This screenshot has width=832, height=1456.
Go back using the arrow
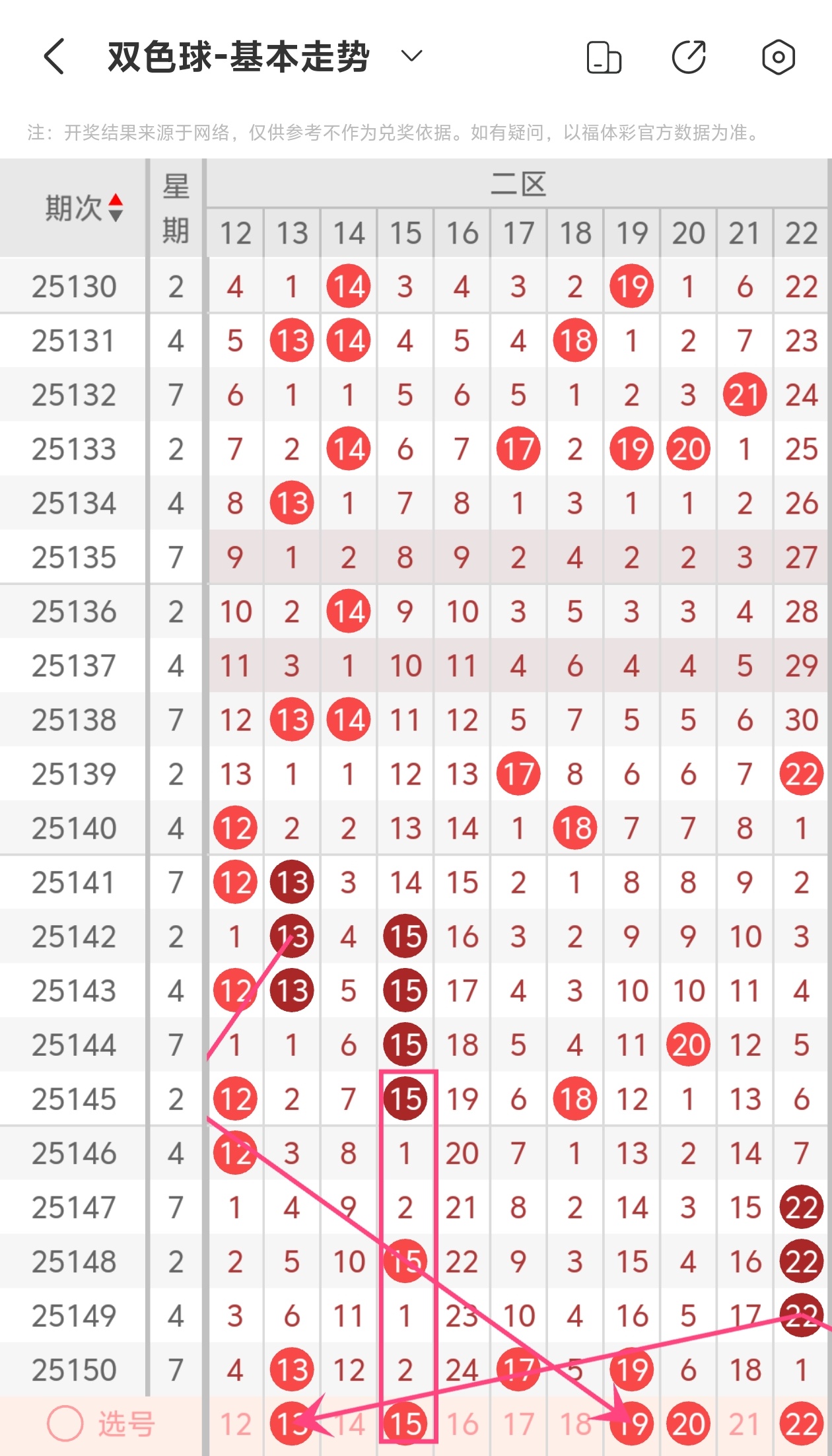(54, 56)
